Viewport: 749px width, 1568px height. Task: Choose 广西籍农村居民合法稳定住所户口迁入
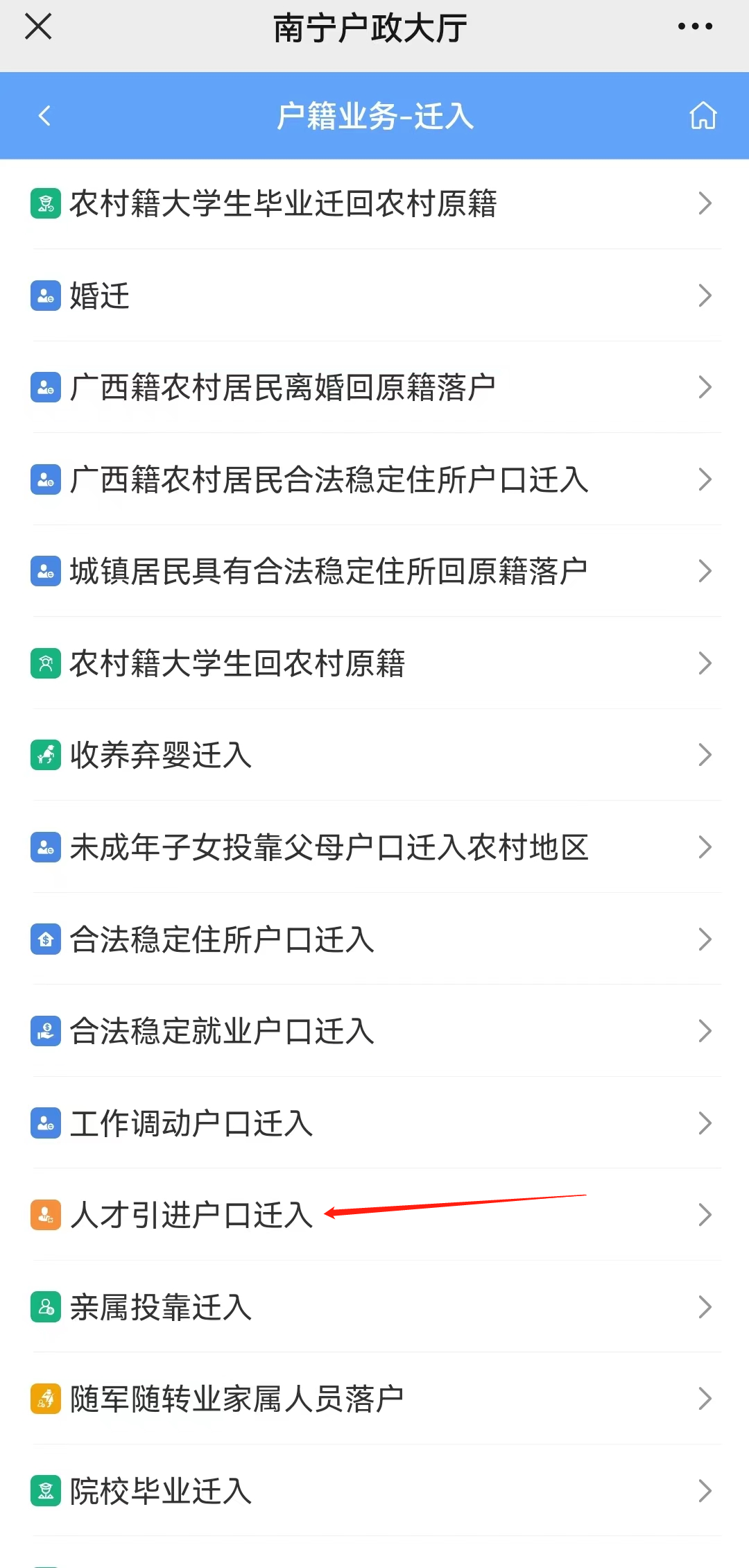pyautogui.click(x=329, y=480)
